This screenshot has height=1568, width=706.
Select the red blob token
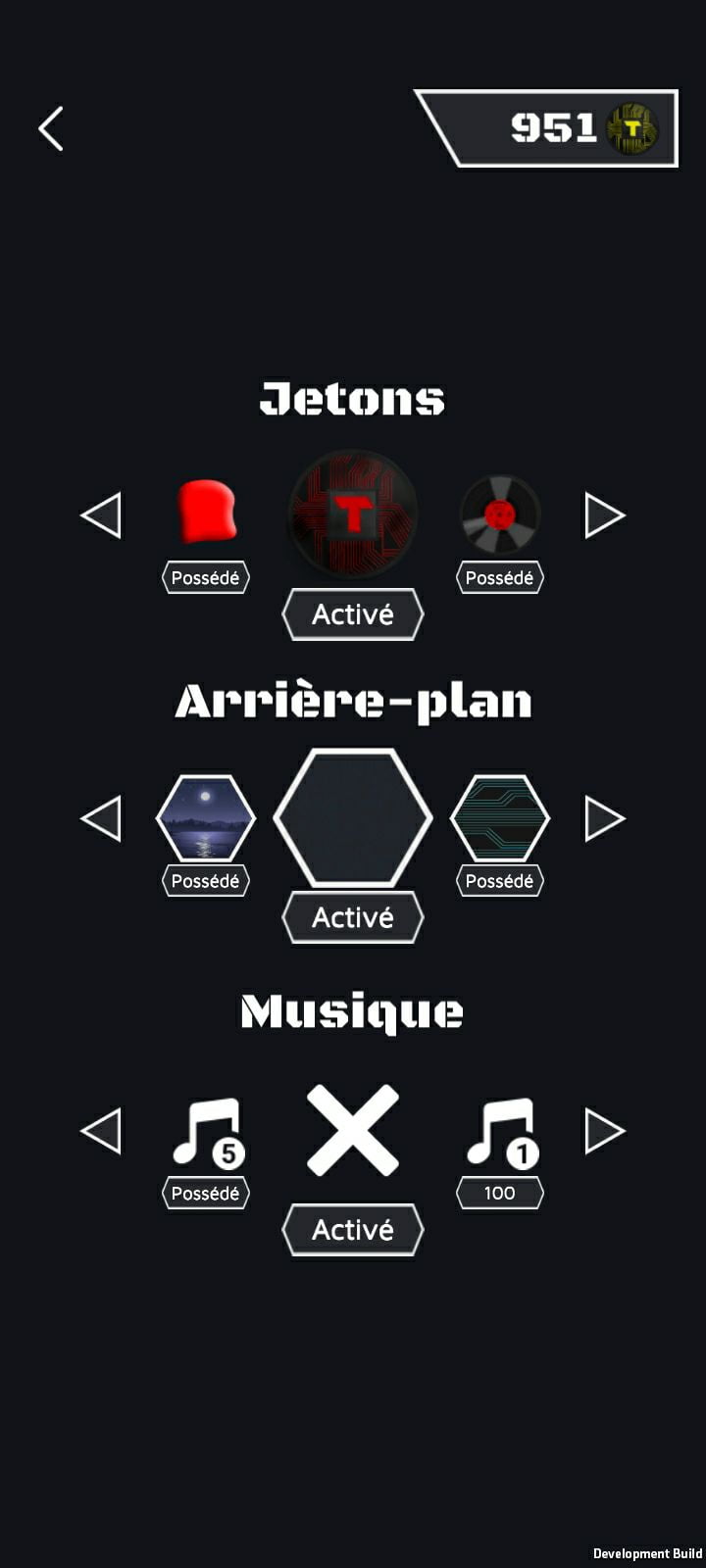(206, 512)
